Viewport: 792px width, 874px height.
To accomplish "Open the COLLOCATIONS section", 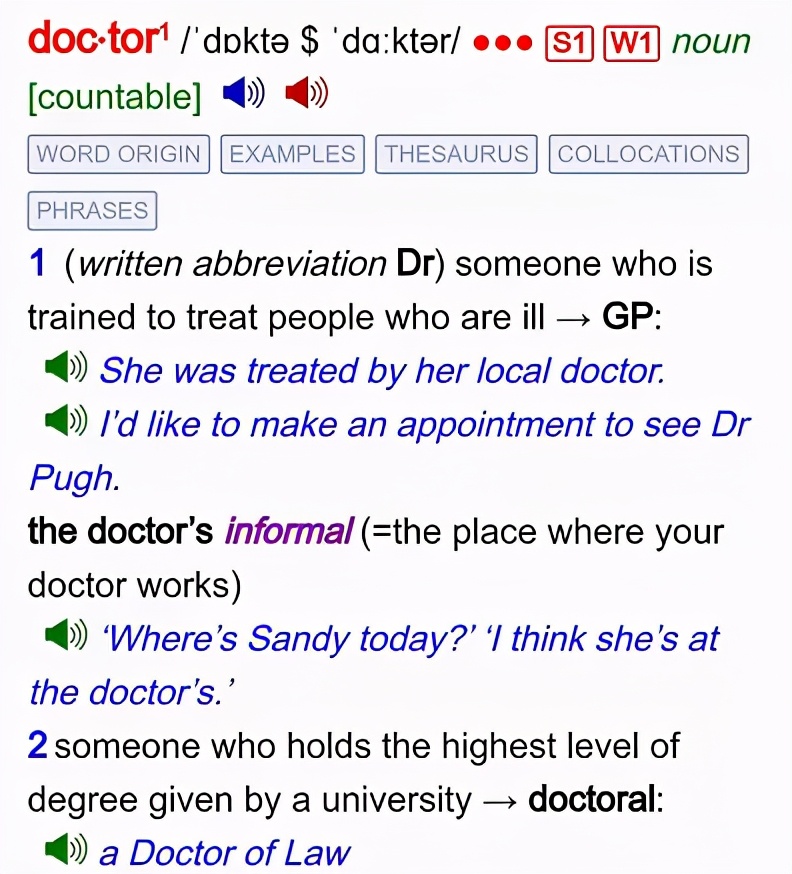I will click(648, 154).
